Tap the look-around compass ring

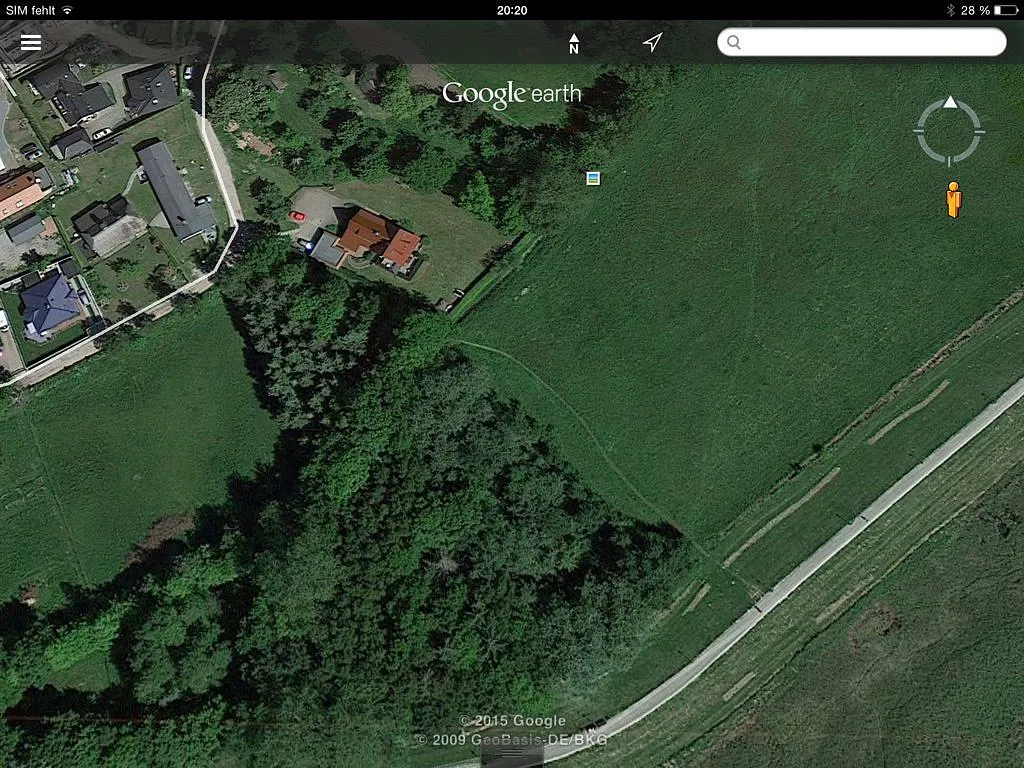(949, 131)
